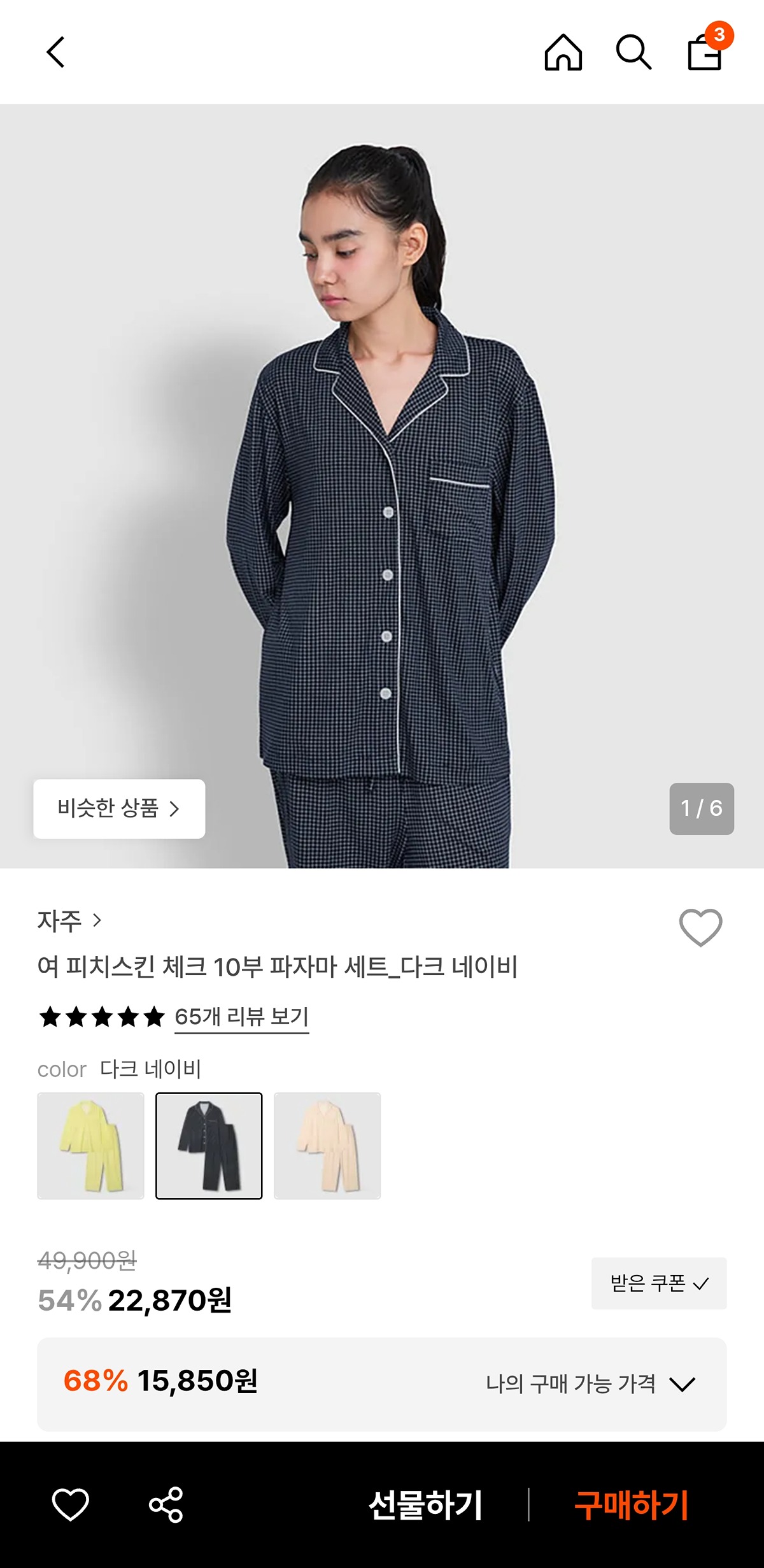The width and height of the screenshot is (764, 1568).
Task: Open the home icon
Action: point(563,52)
